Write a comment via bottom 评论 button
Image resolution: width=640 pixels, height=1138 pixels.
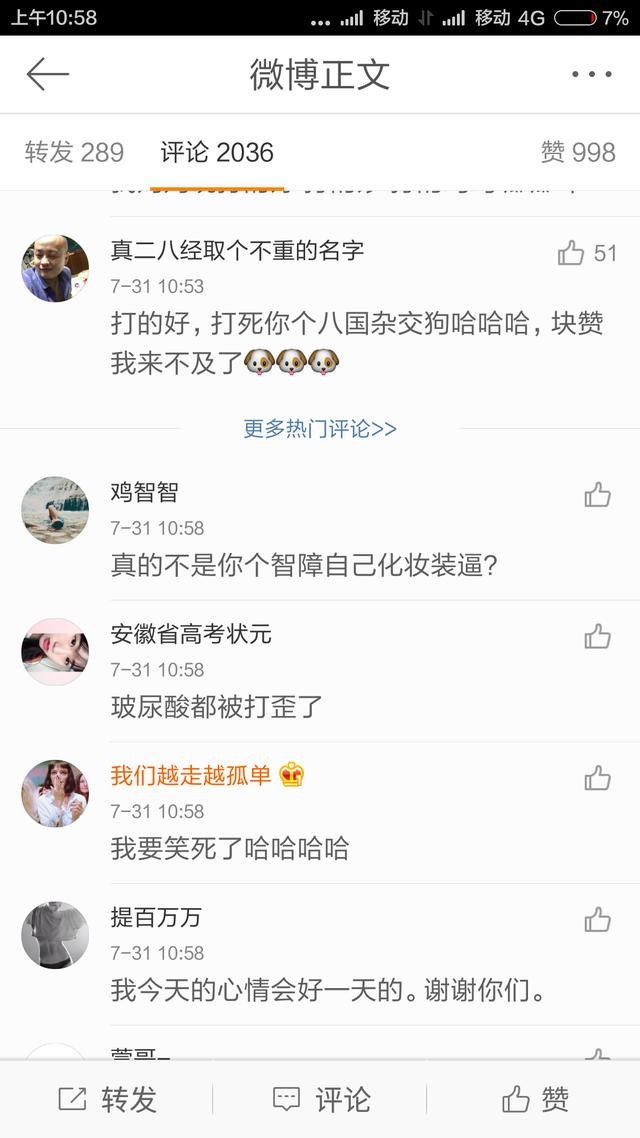321,1100
